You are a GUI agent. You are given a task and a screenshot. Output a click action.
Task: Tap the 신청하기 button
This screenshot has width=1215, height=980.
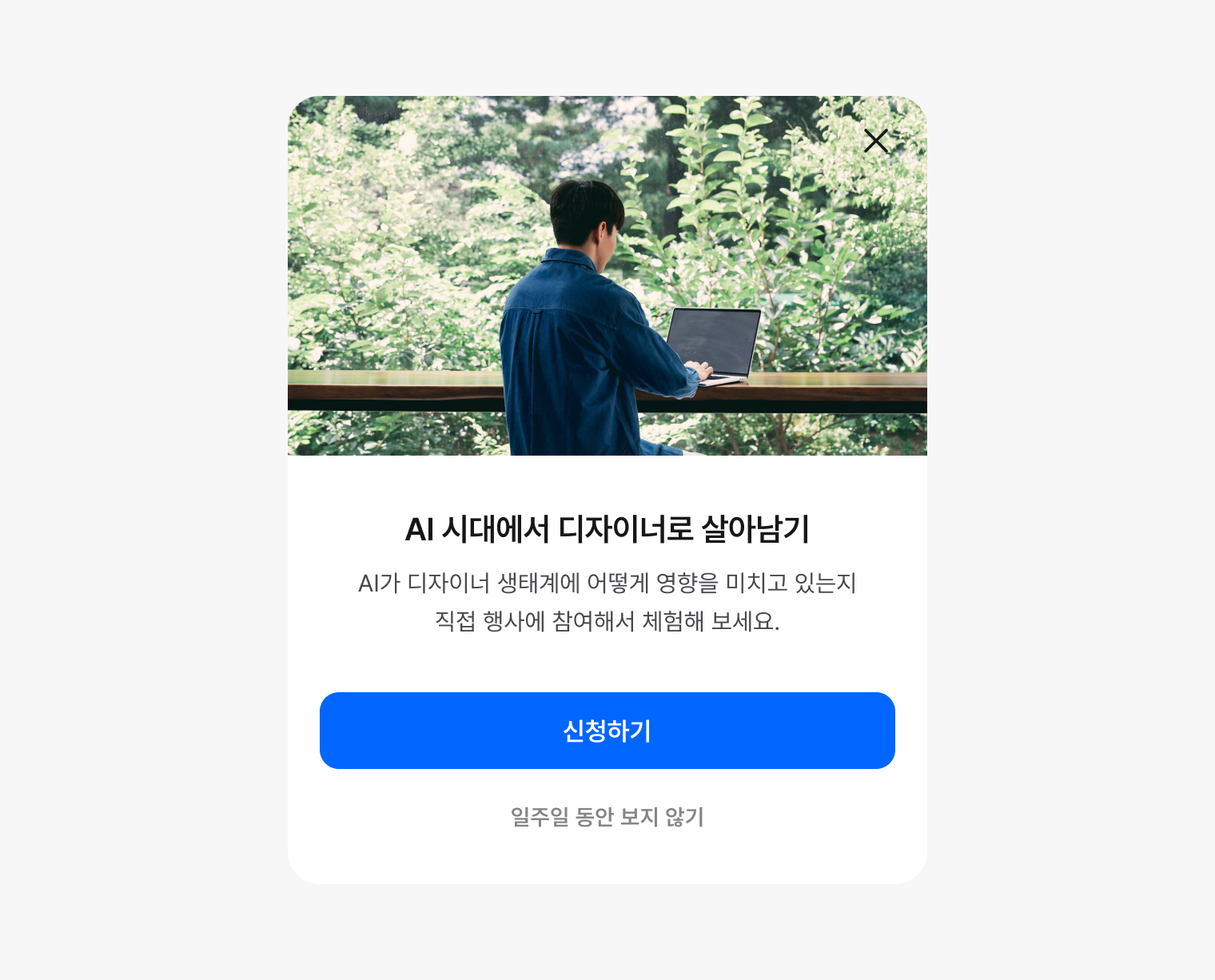[x=607, y=731]
